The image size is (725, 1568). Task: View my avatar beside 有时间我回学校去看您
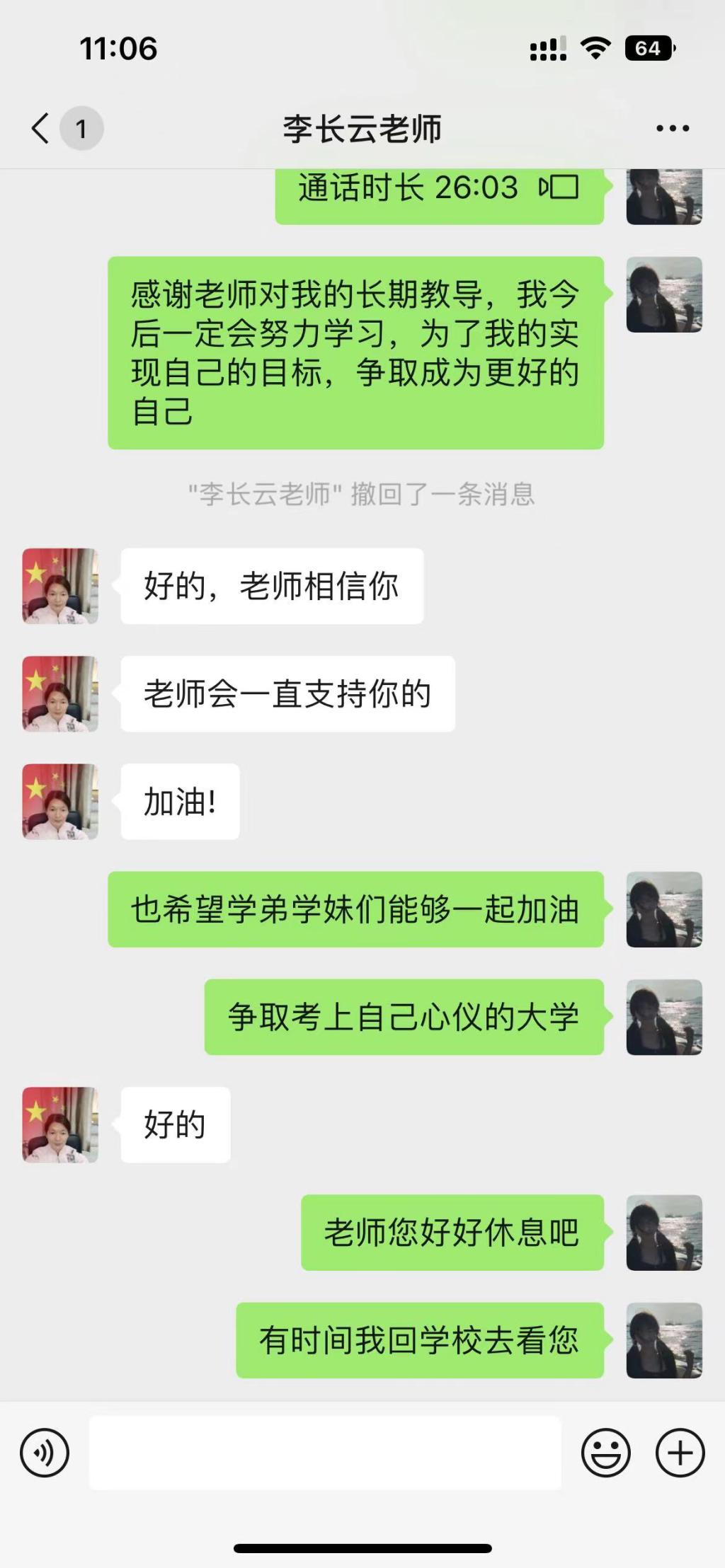(x=664, y=1340)
